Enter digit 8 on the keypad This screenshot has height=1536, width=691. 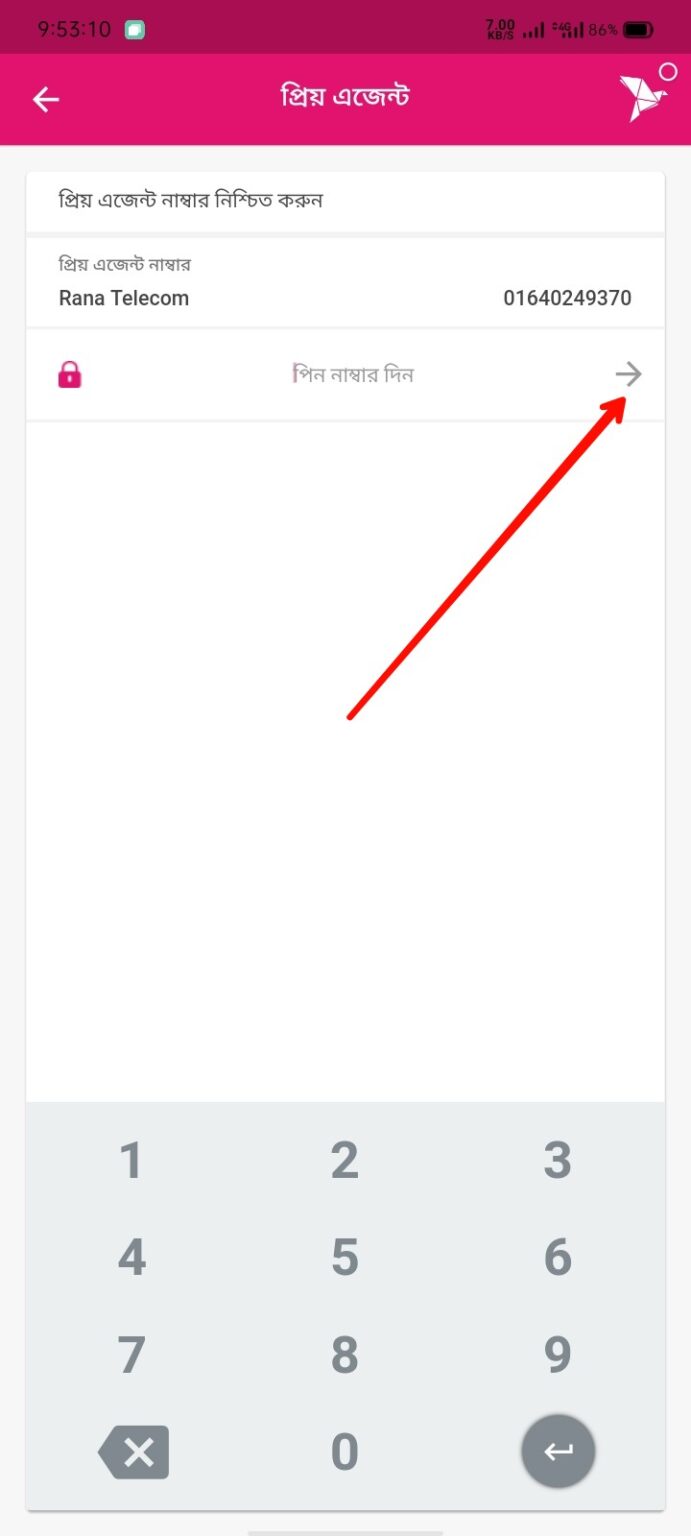pyautogui.click(x=345, y=1354)
